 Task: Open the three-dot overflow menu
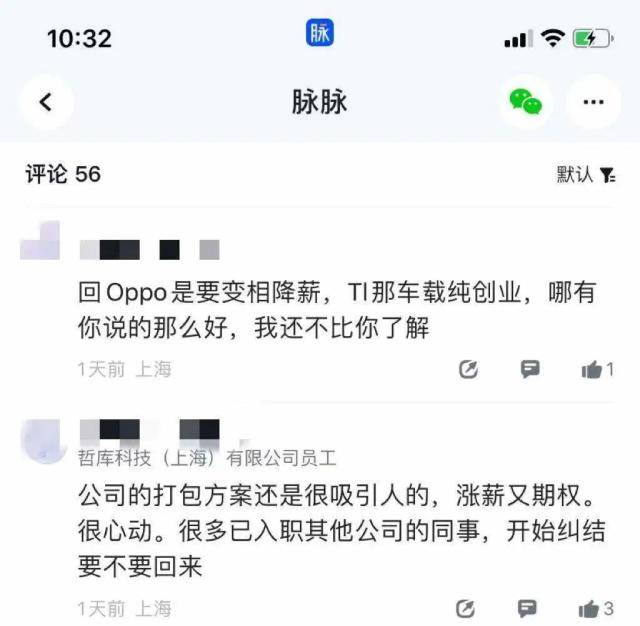click(x=594, y=102)
